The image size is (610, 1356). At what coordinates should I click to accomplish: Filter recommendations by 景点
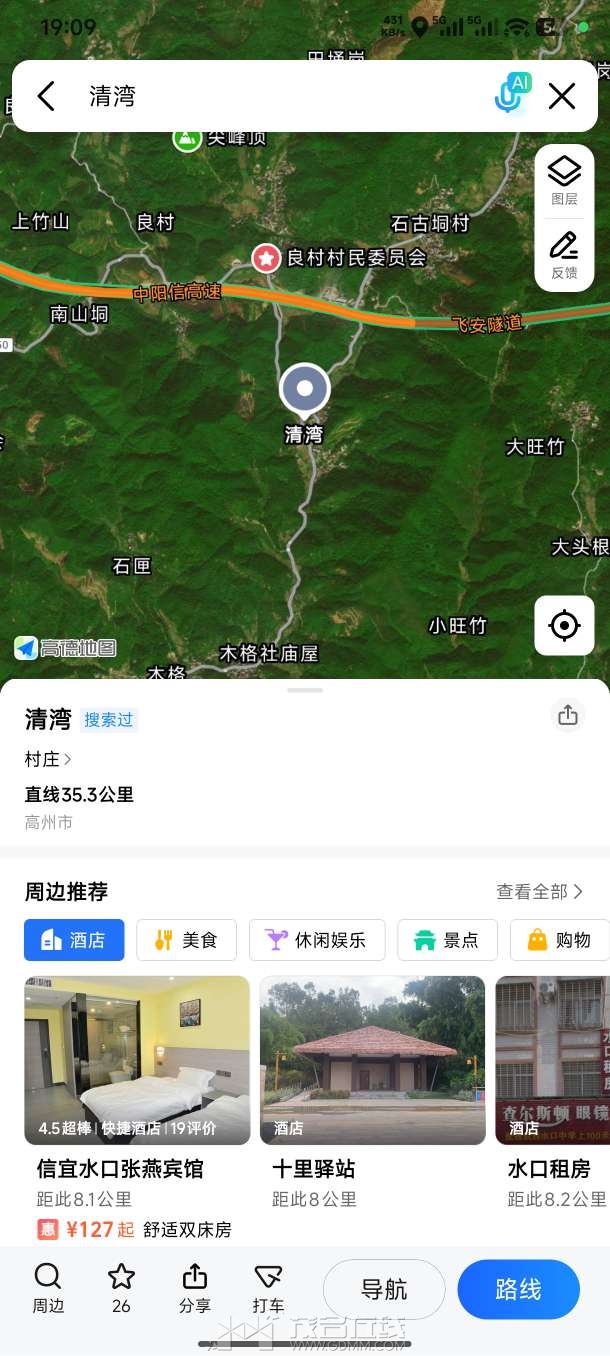[447, 940]
